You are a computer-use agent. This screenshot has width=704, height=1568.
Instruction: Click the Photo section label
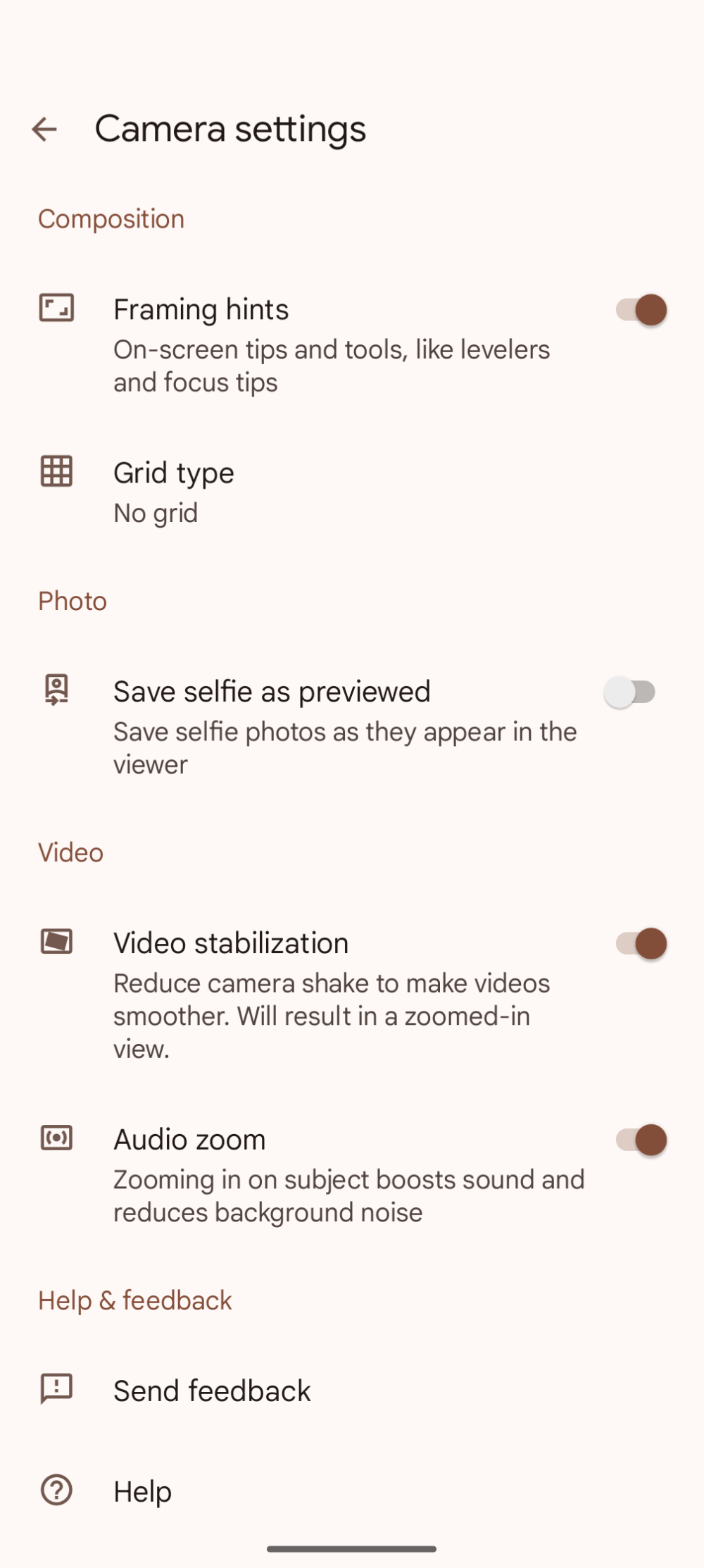[72, 601]
